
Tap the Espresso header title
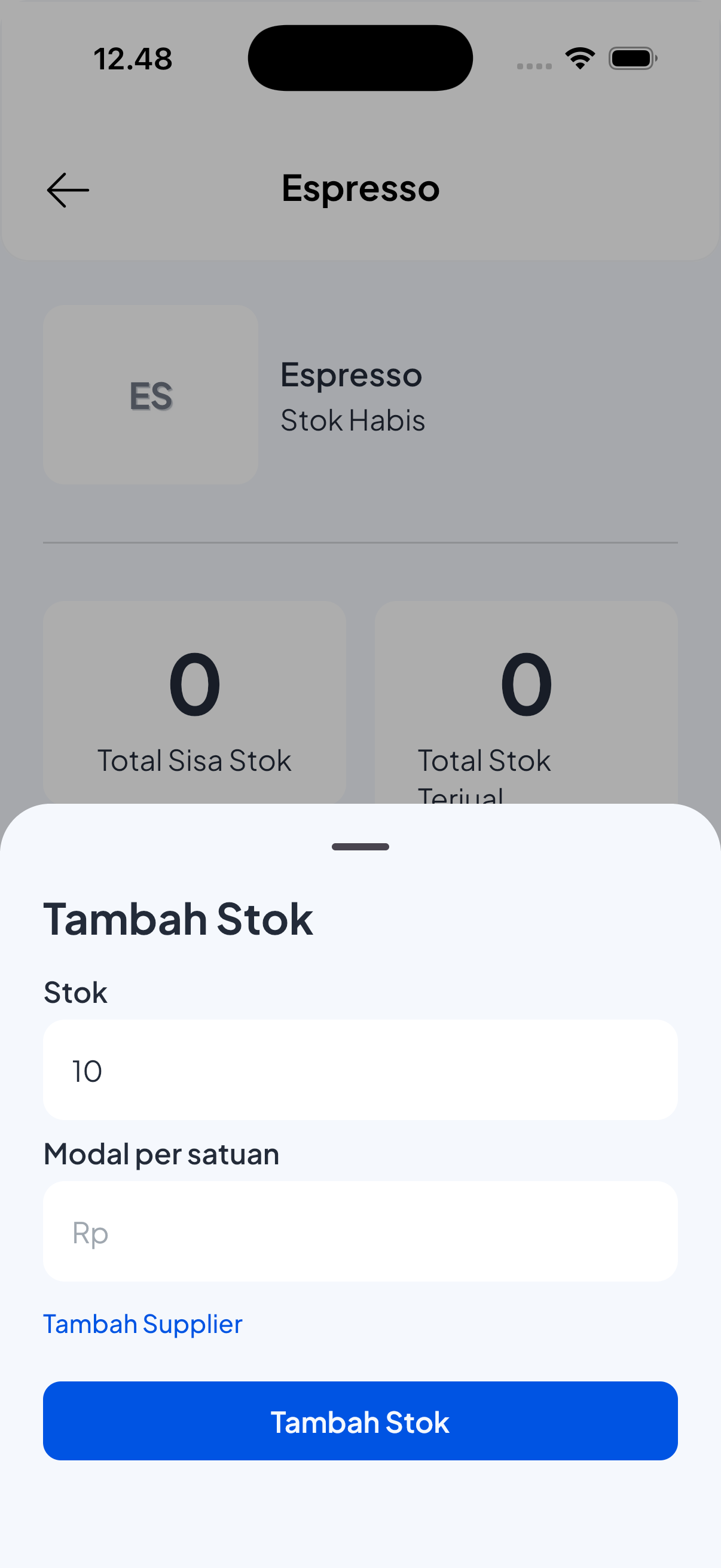360,188
